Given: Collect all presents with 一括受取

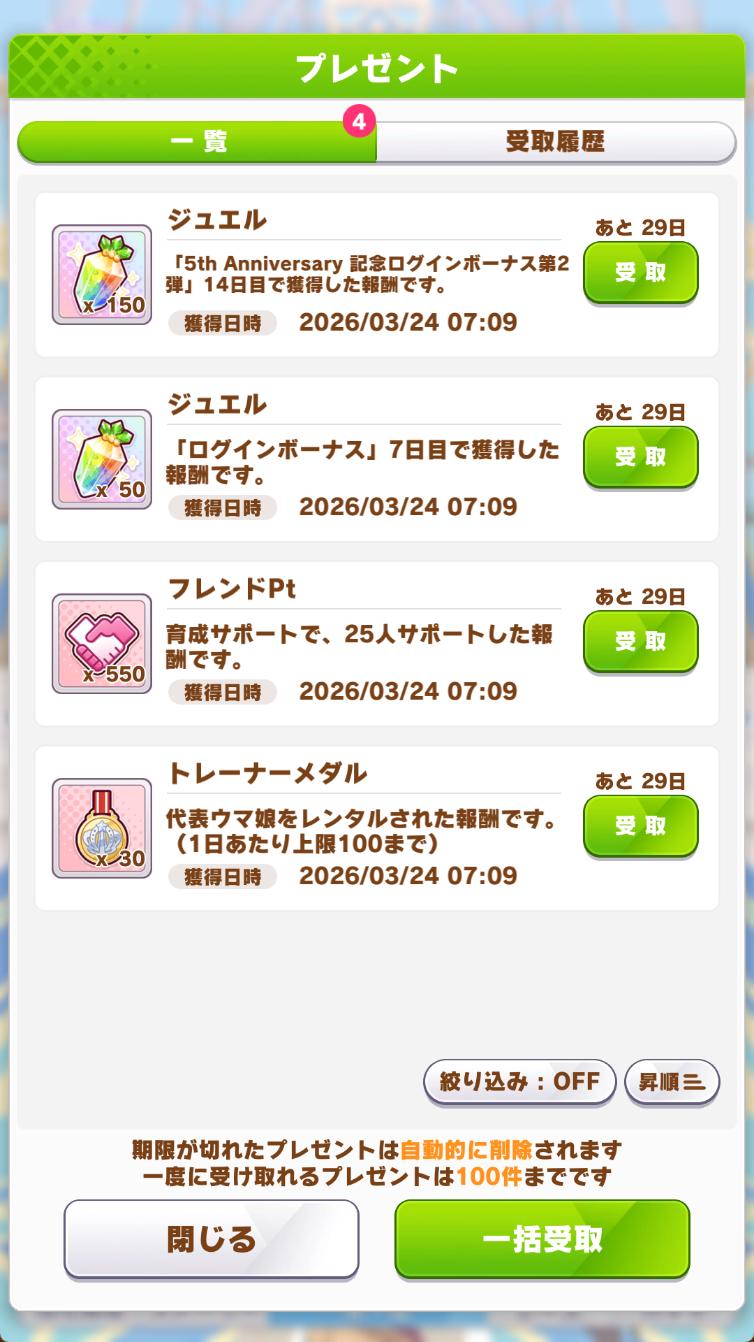Looking at the screenshot, I should pyautogui.click(x=542, y=1239).
